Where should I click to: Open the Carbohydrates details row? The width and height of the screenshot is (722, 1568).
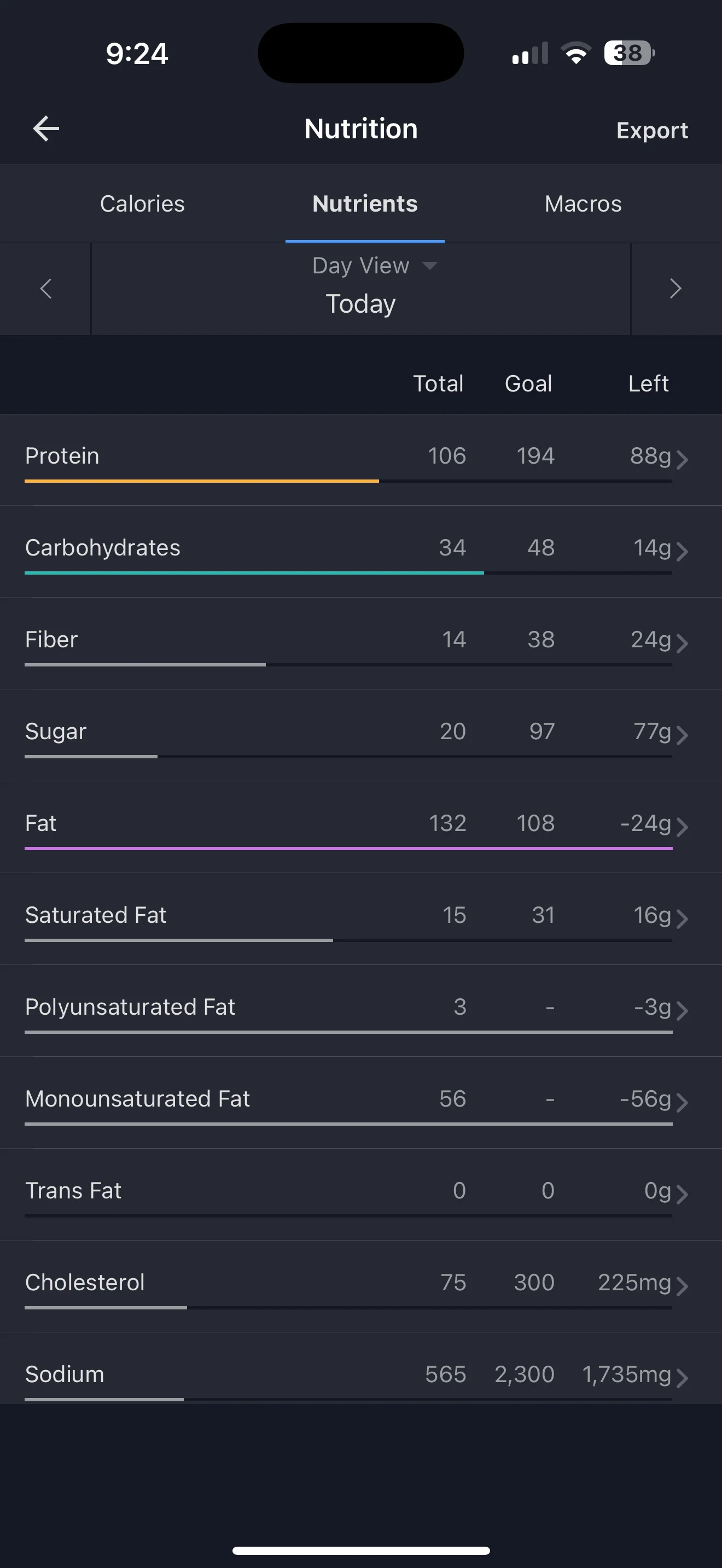point(361,552)
